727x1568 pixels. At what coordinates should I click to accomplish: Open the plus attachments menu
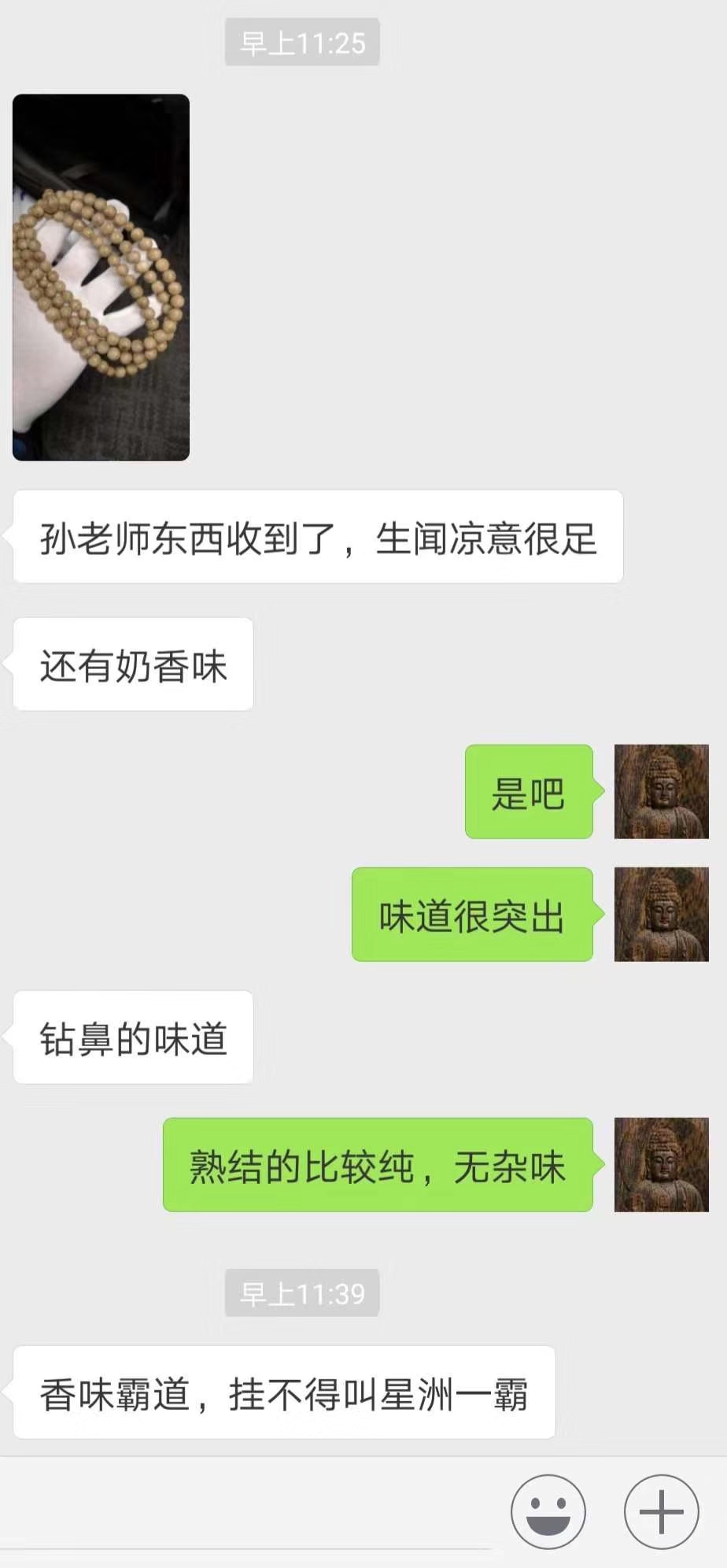point(661,1511)
